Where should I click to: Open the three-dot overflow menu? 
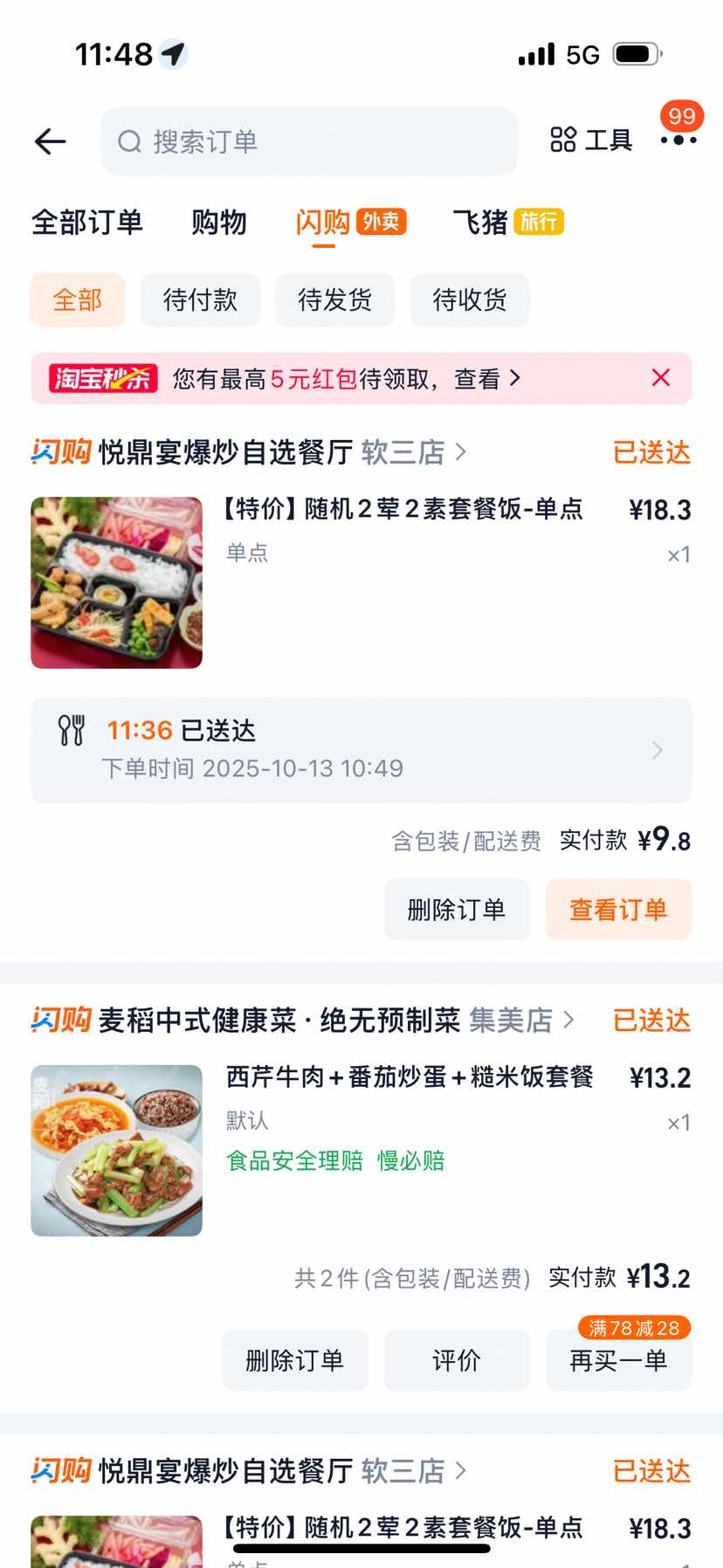tap(678, 141)
